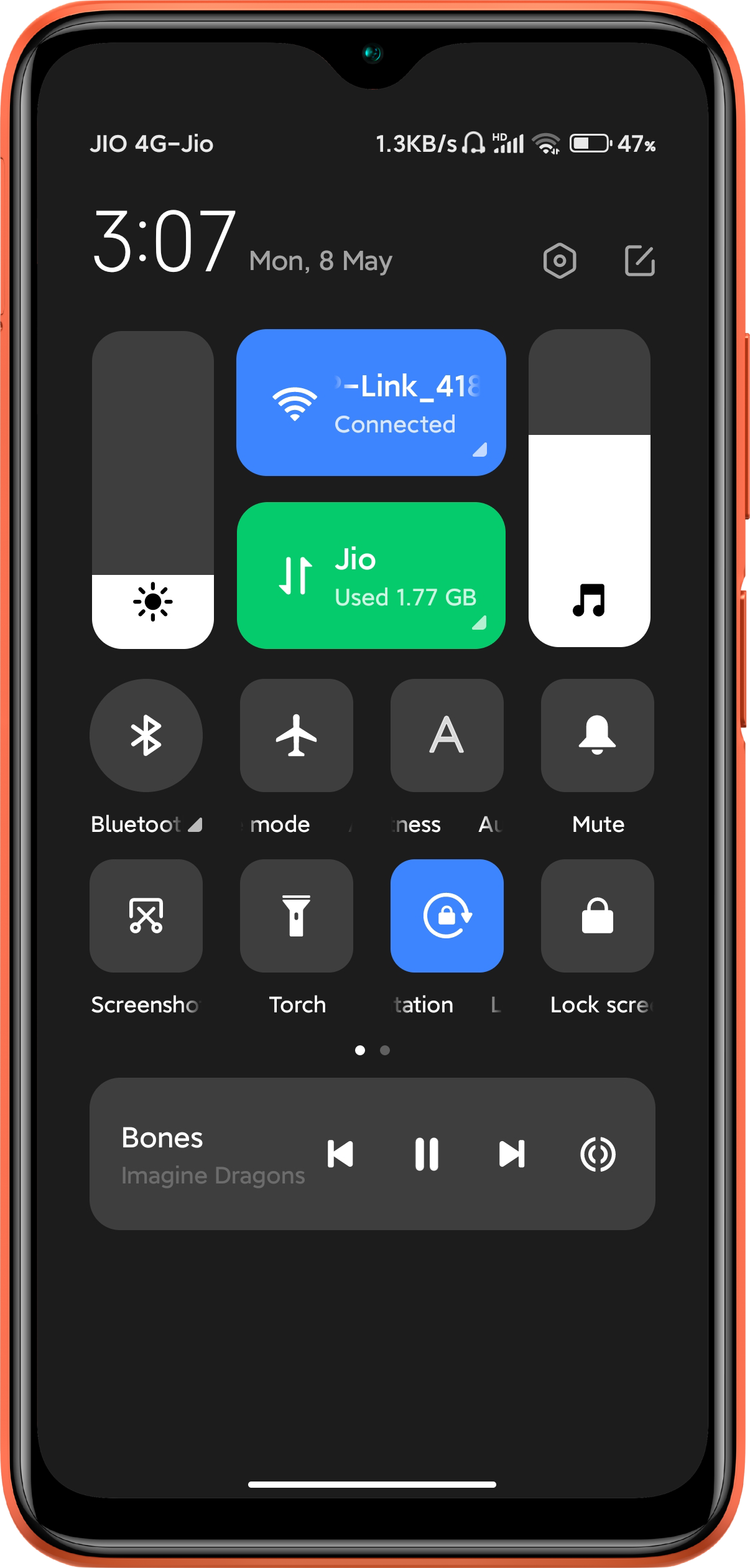The image size is (750, 1568).
Task: Disable rotation lock
Action: (447, 916)
